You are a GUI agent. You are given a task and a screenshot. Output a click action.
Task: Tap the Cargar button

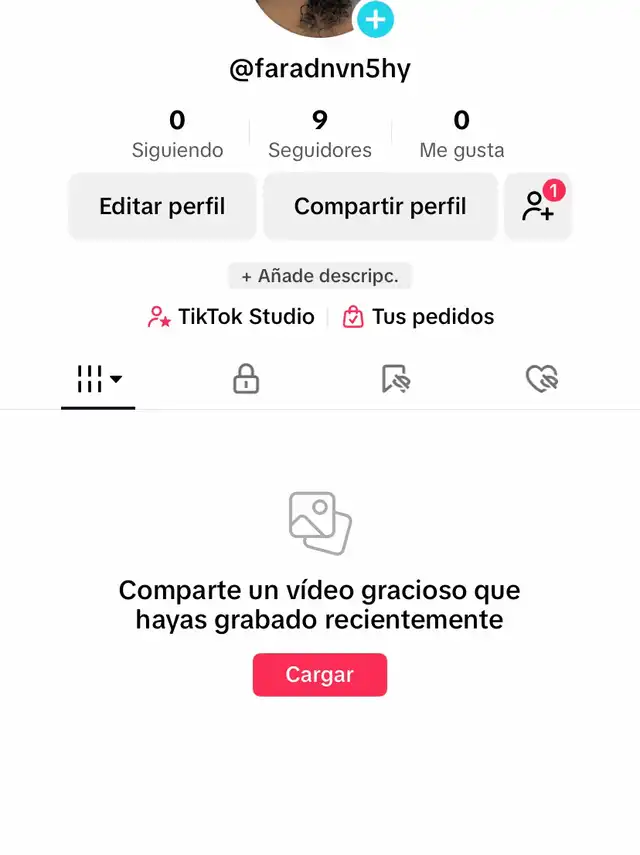click(320, 675)
